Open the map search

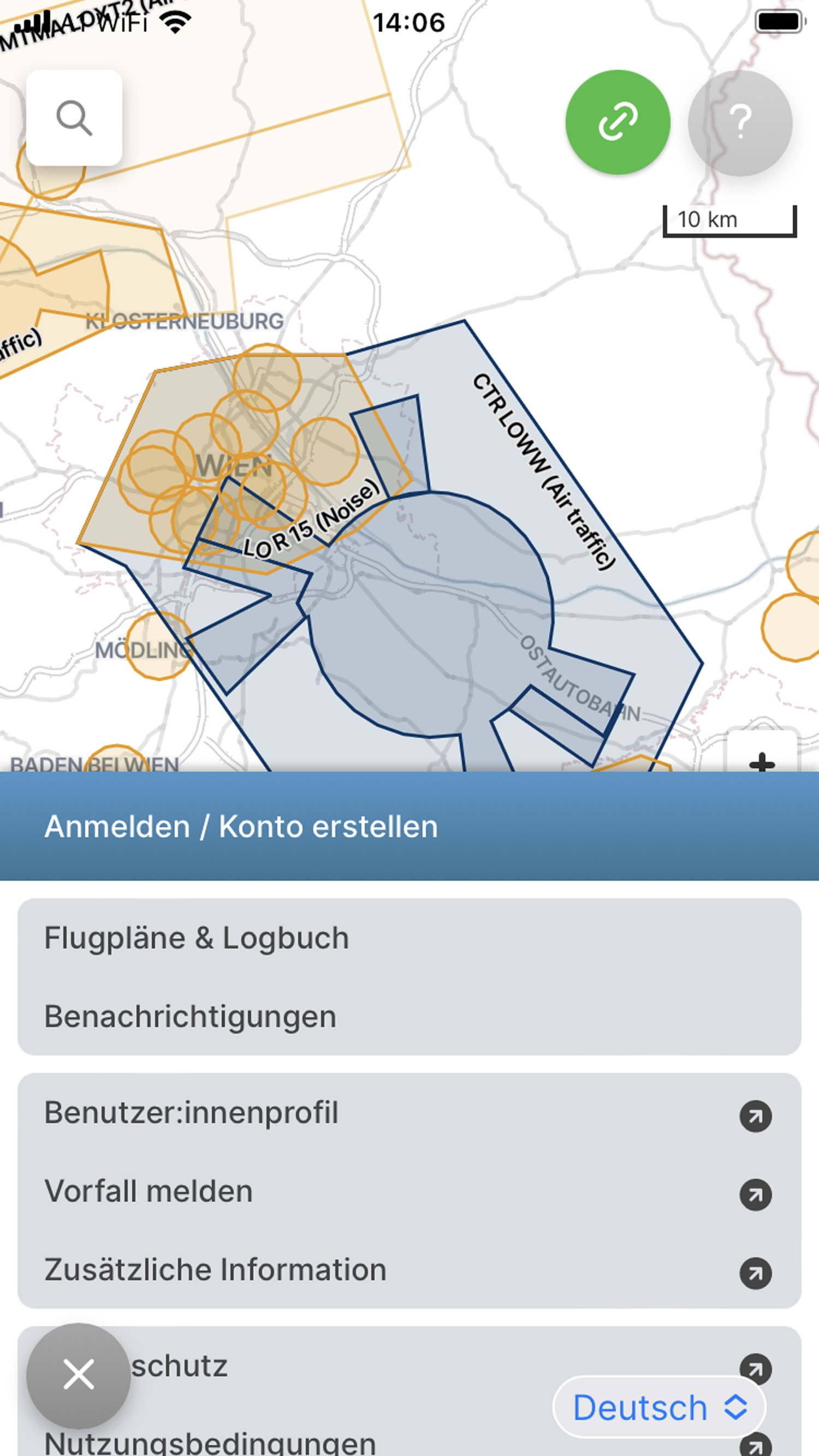tap(74, 118)
